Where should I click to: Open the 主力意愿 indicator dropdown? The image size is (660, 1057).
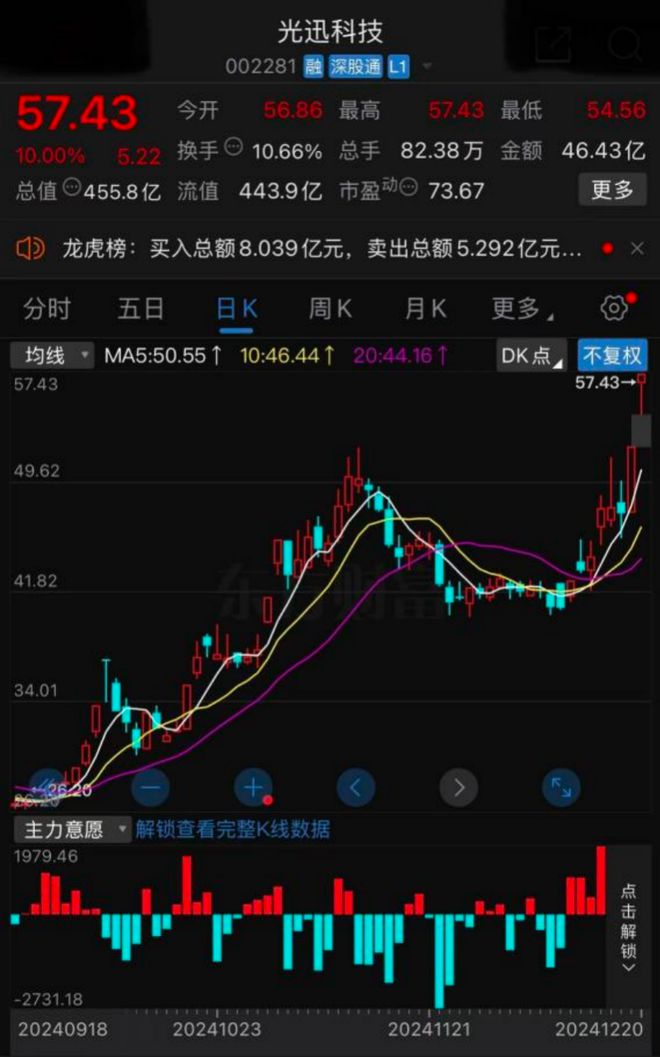coord(71,829)
